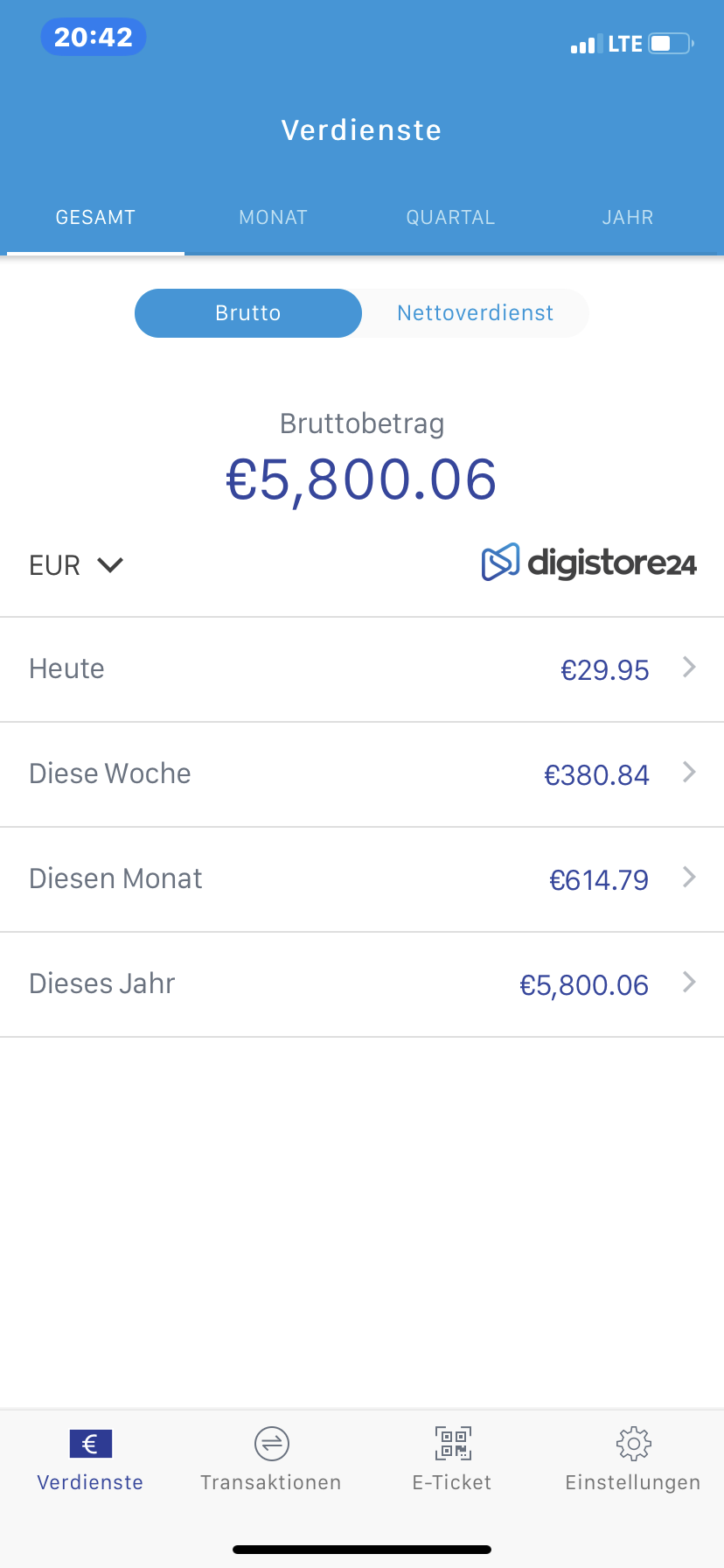
Task: Switch to the QUARTAL tab
Action: pos(450,217)
